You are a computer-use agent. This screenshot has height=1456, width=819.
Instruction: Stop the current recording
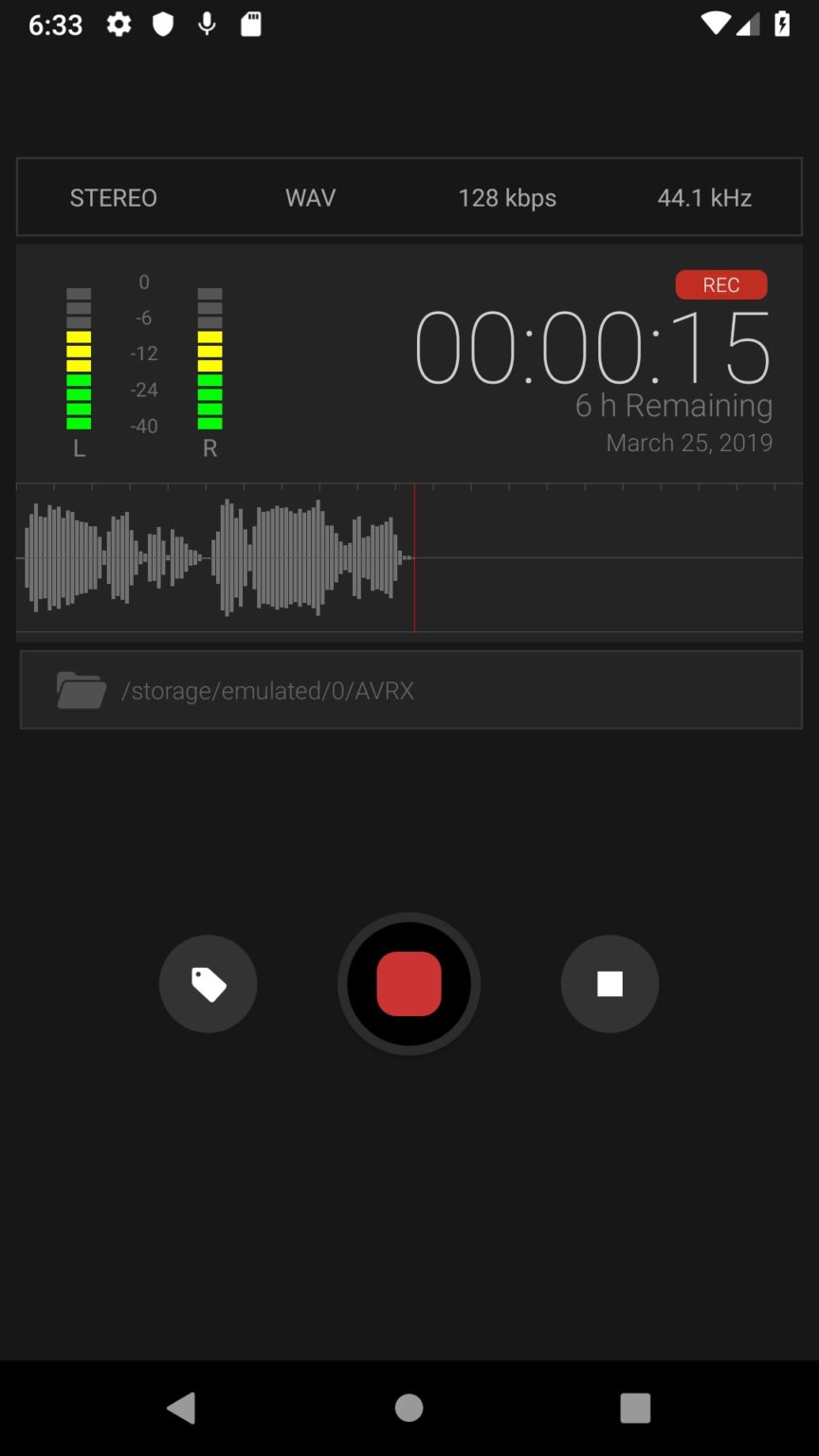pyautogui.click(x=610, y=984)
